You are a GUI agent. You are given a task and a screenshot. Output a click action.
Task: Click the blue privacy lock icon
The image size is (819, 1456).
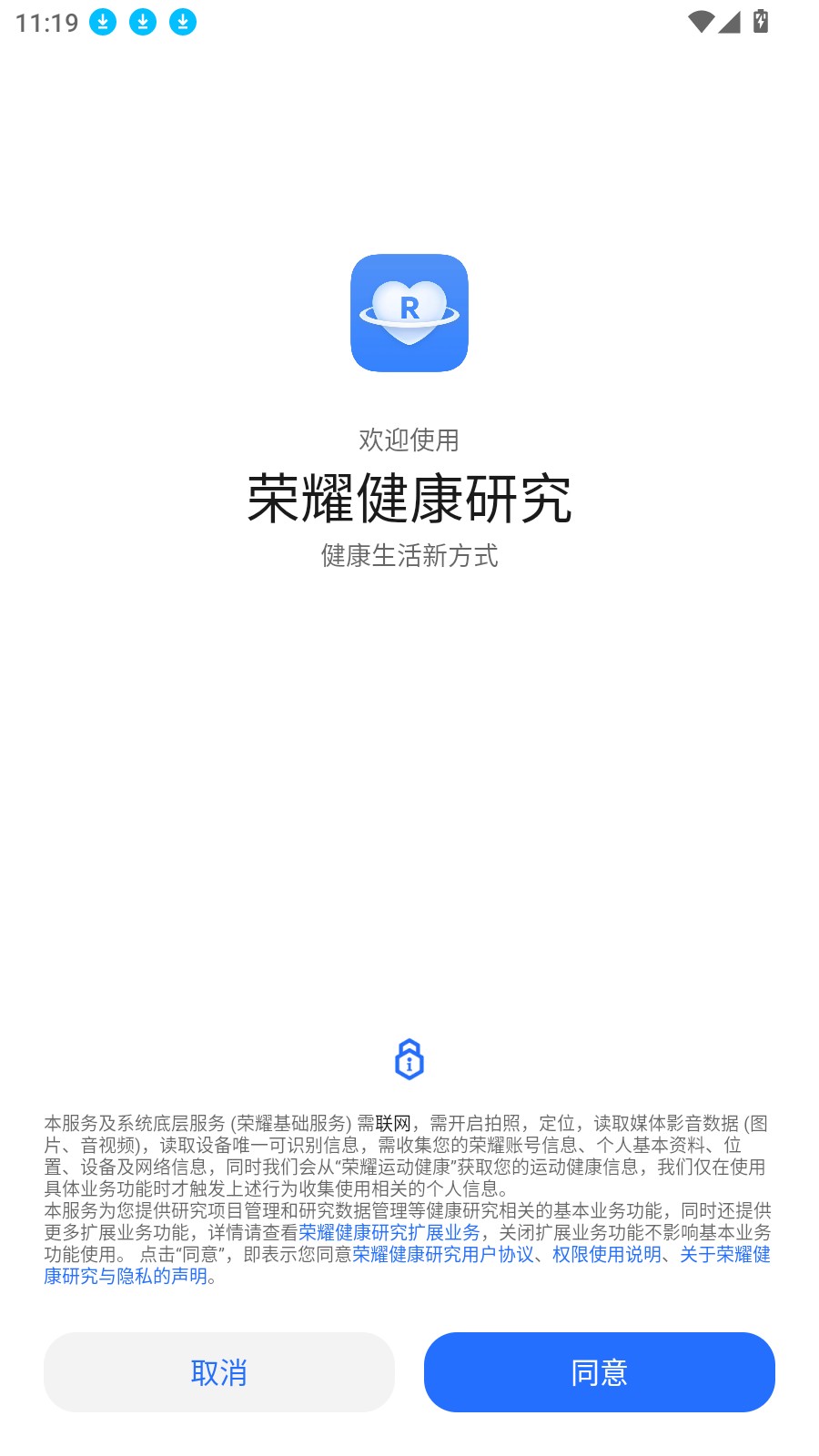click(x=409, y=1061)
